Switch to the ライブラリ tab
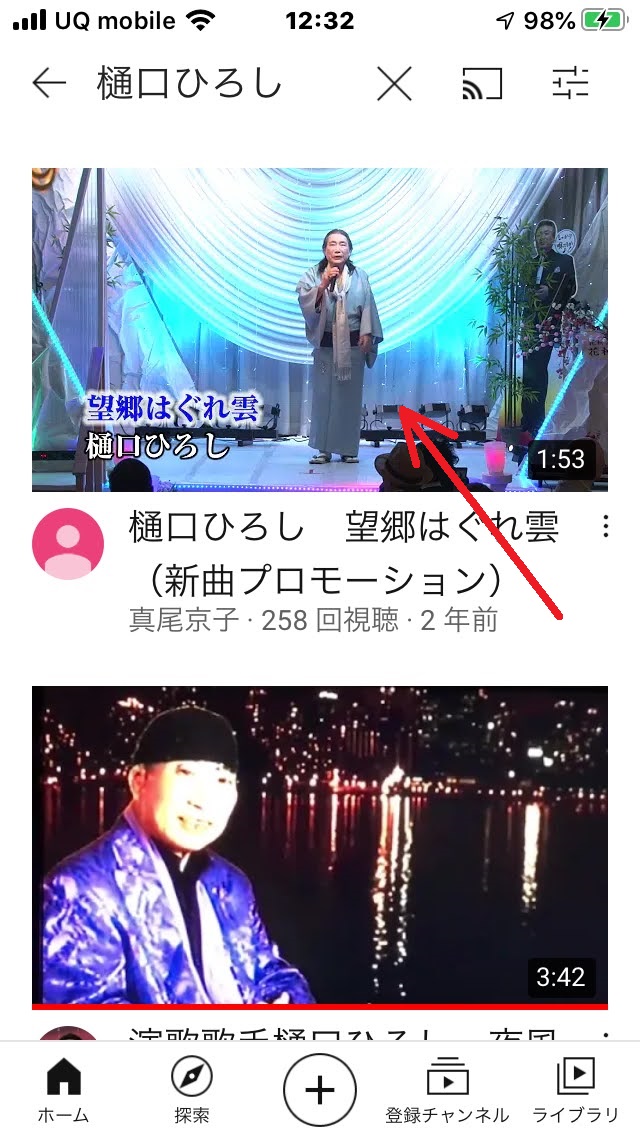Viewport: 640px width, 1136px height. (x=575, y=1091)
